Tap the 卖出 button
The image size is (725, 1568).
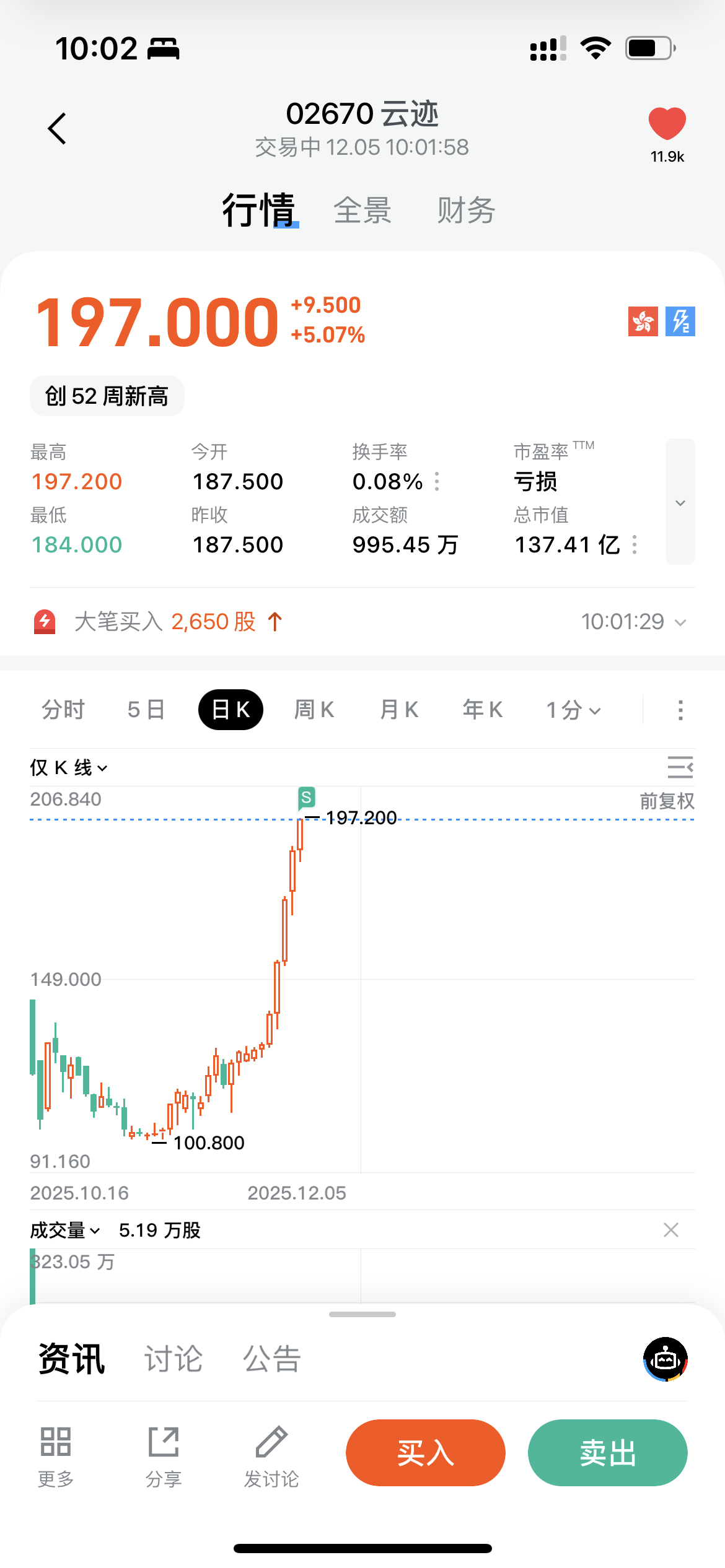[x=607, y=1453]
